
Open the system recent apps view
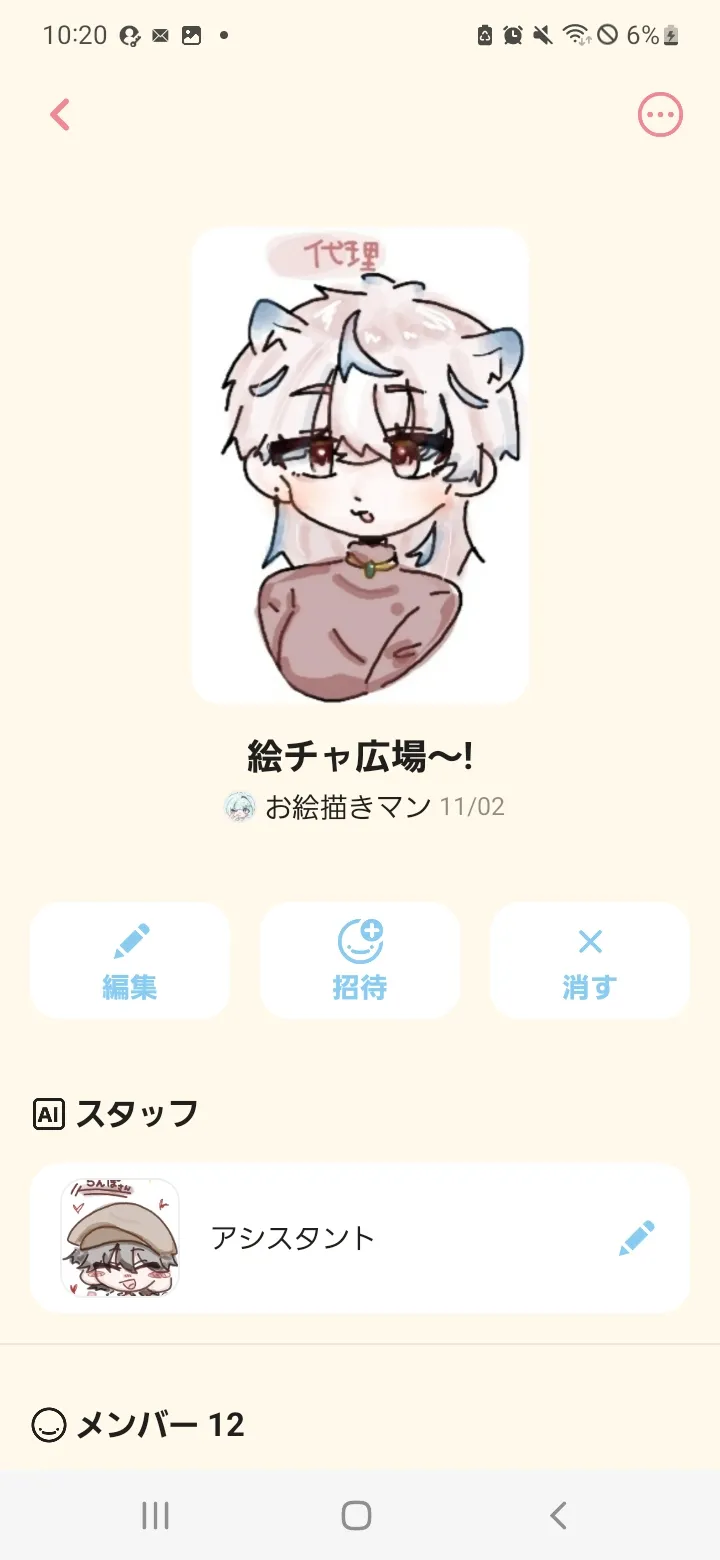pos(155,1515)
